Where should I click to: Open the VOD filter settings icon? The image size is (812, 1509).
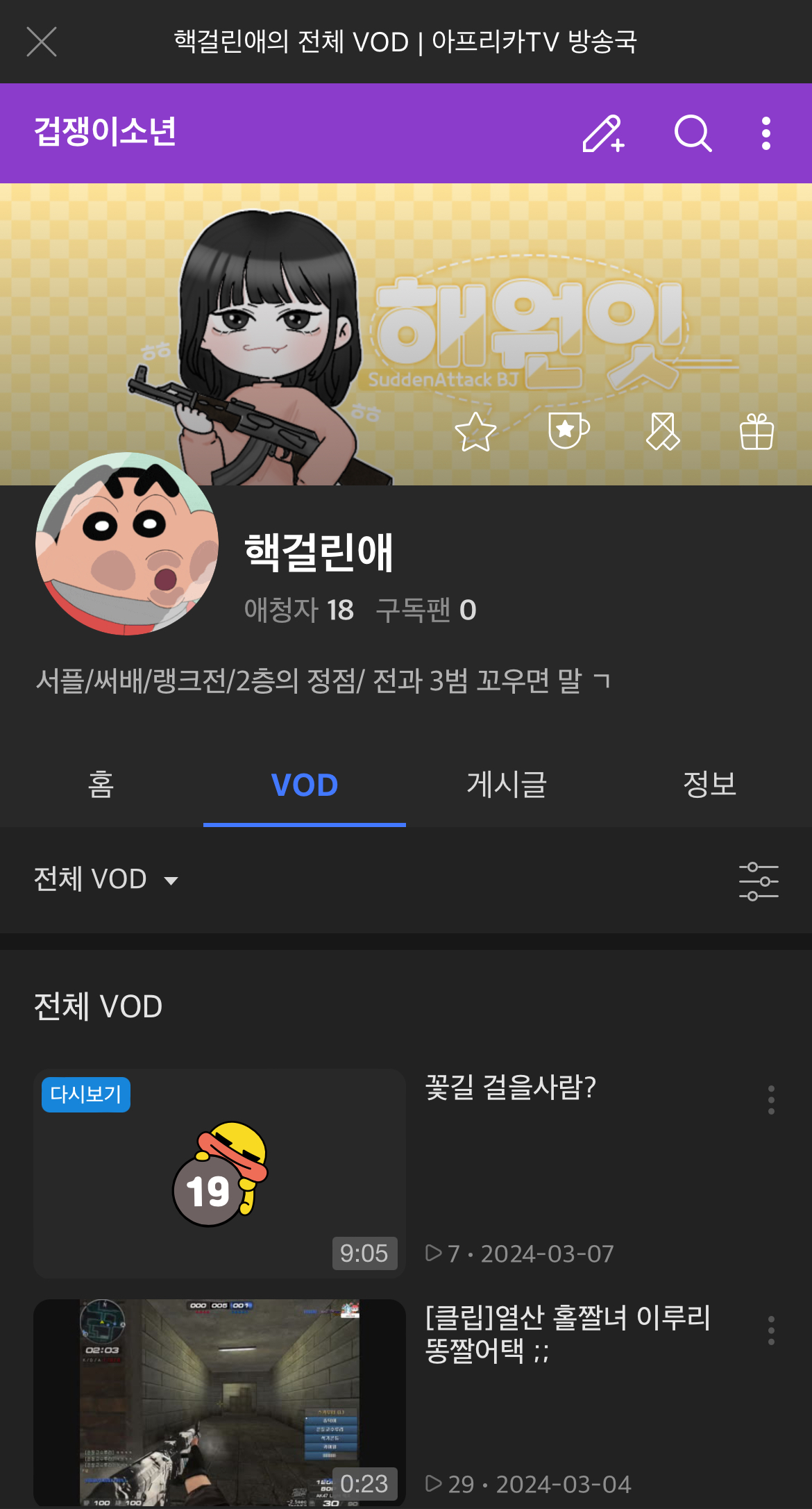click(x=759, y=881)
